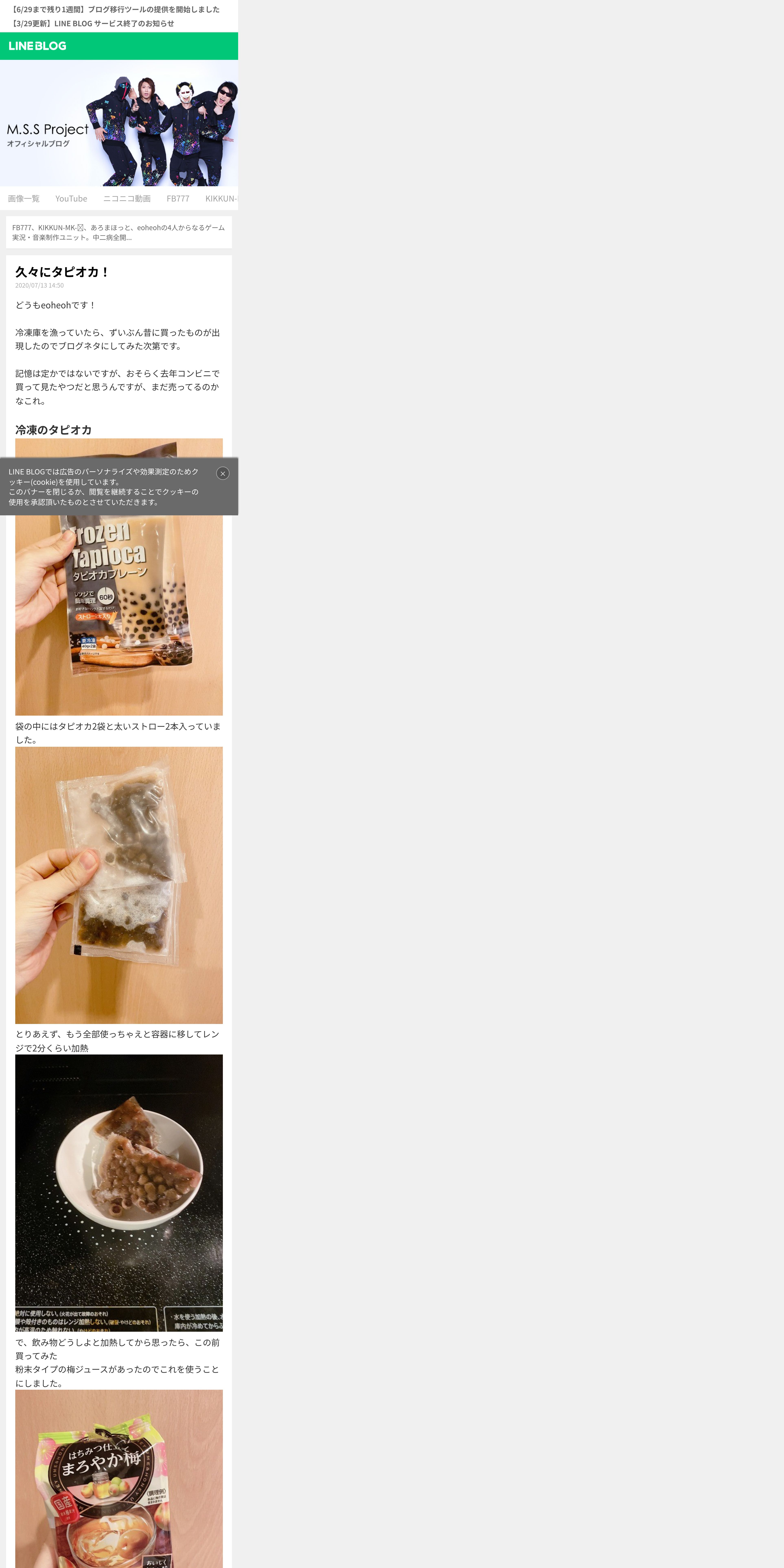784x1568 pixels.
Task: Switch to the 画像一覧 tab
Action: 24,198
